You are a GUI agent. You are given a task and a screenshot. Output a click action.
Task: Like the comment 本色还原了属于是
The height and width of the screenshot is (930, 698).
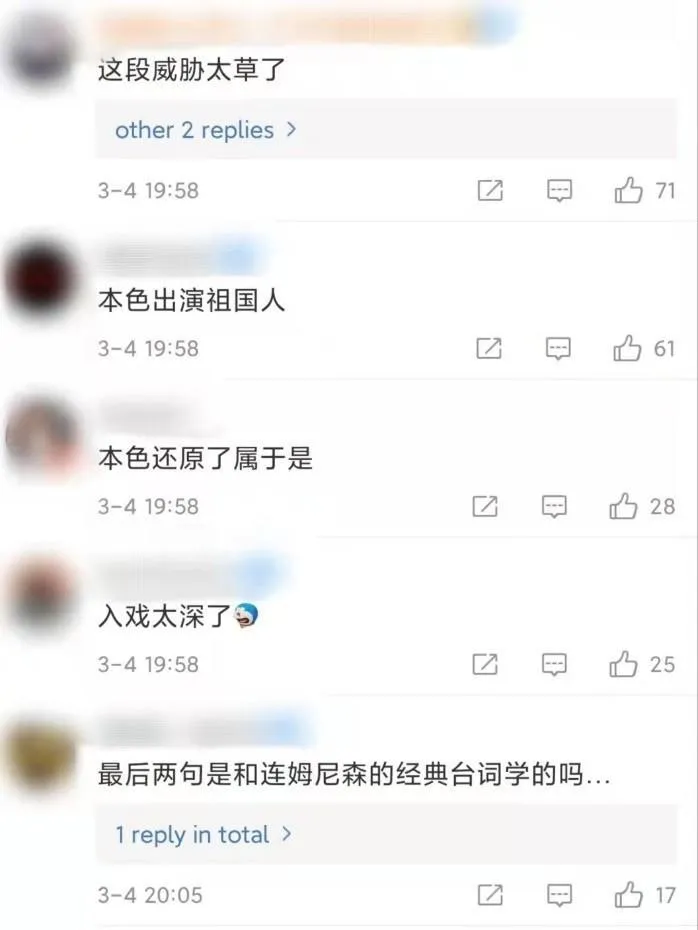(x=624, y=507)
